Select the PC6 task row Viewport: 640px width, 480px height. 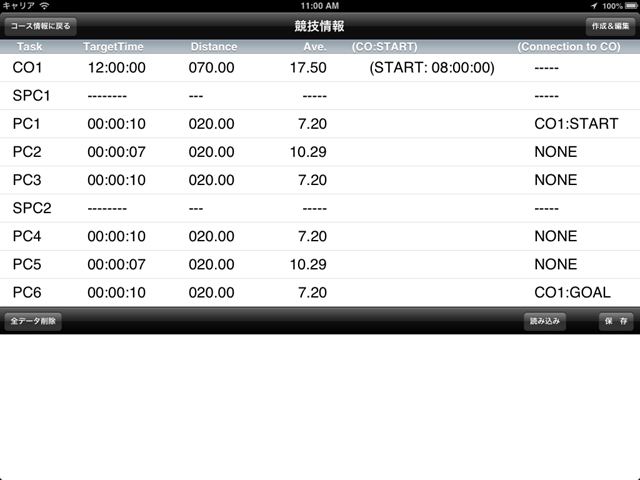(x=320, y=292)
